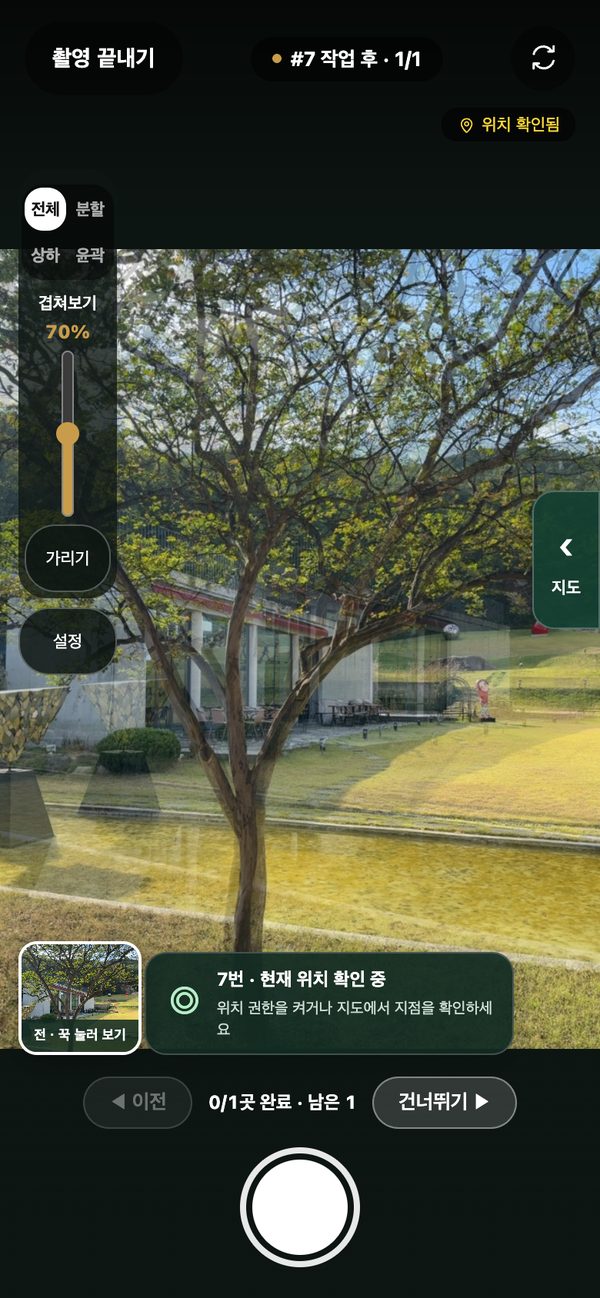This screenshot has height=1298, width=600.
Task: Take a photo with the shutter button
Action: (300, 1207)
